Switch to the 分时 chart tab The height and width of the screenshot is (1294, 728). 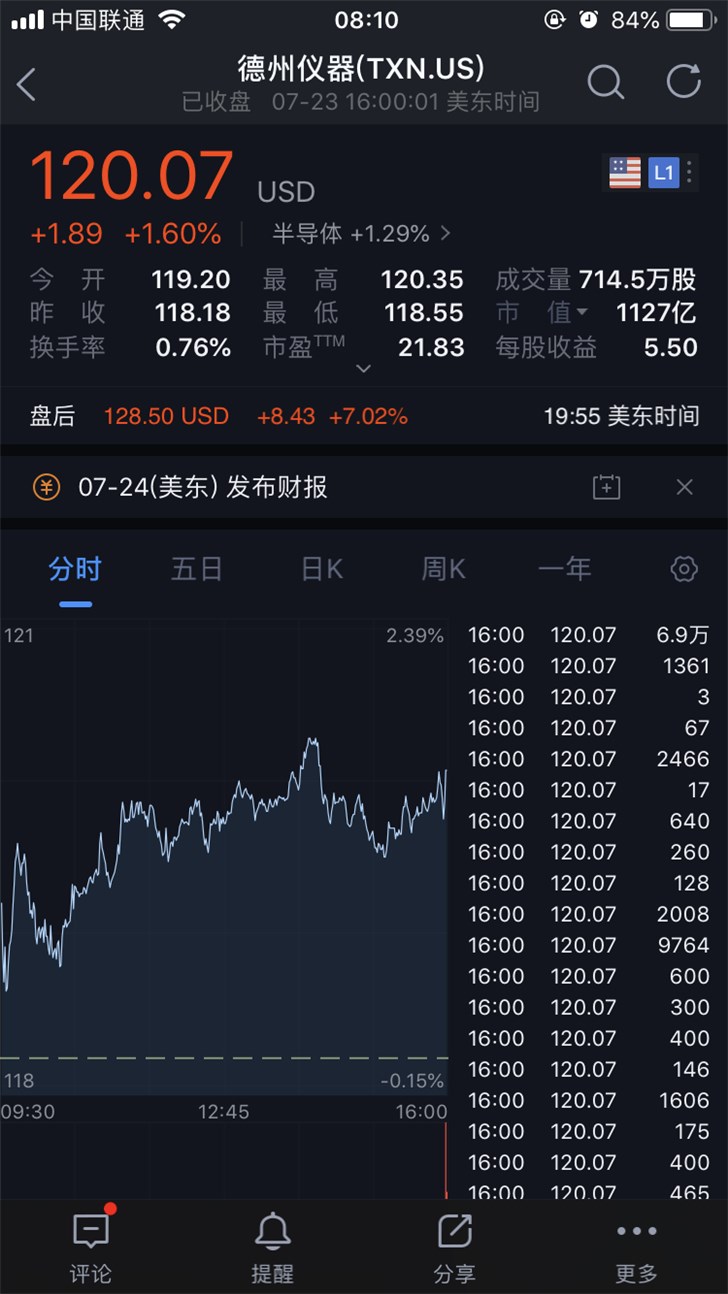pos(75,569)
